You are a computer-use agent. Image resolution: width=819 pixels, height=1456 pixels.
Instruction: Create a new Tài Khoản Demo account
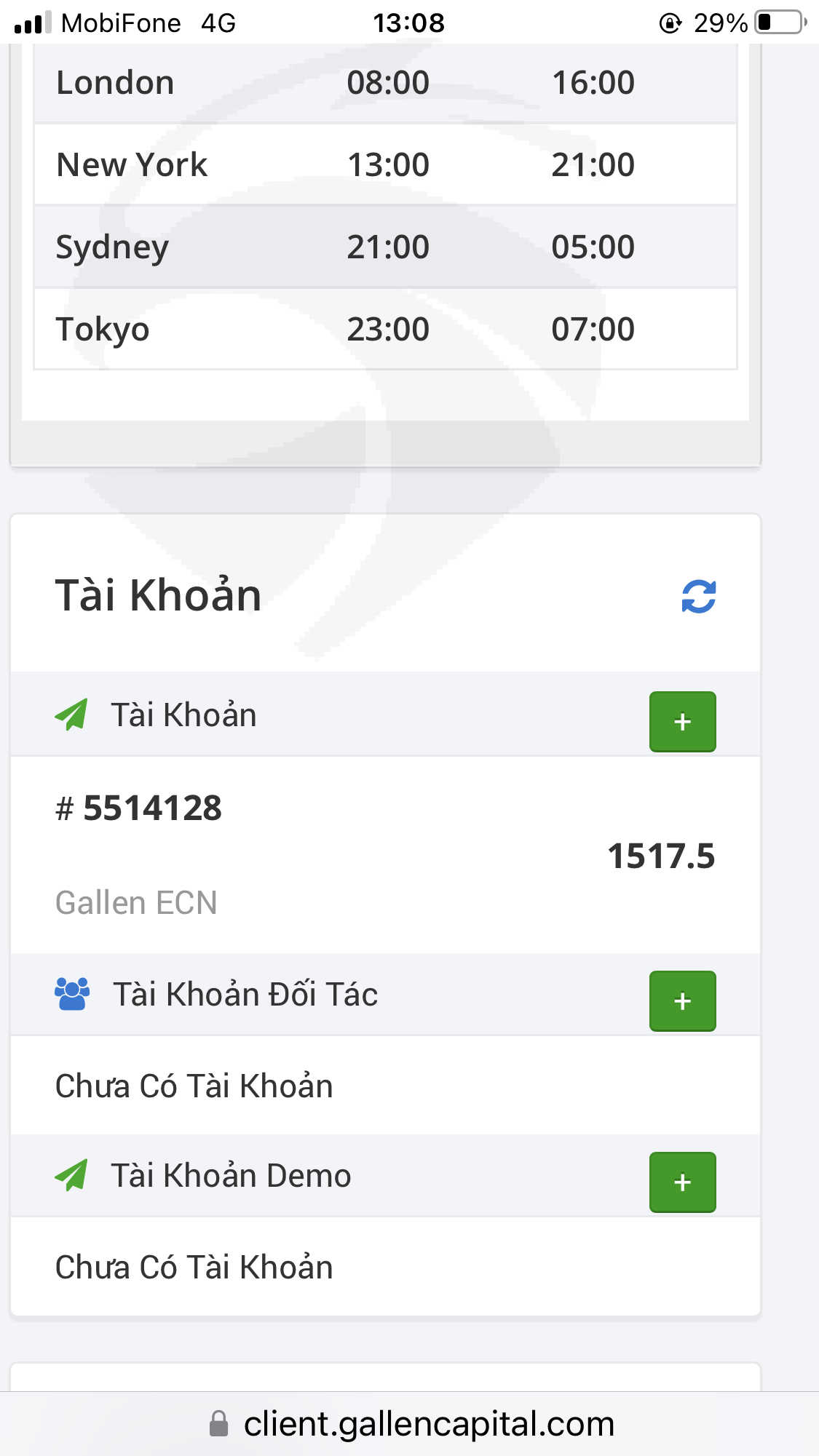point(682,1182)
